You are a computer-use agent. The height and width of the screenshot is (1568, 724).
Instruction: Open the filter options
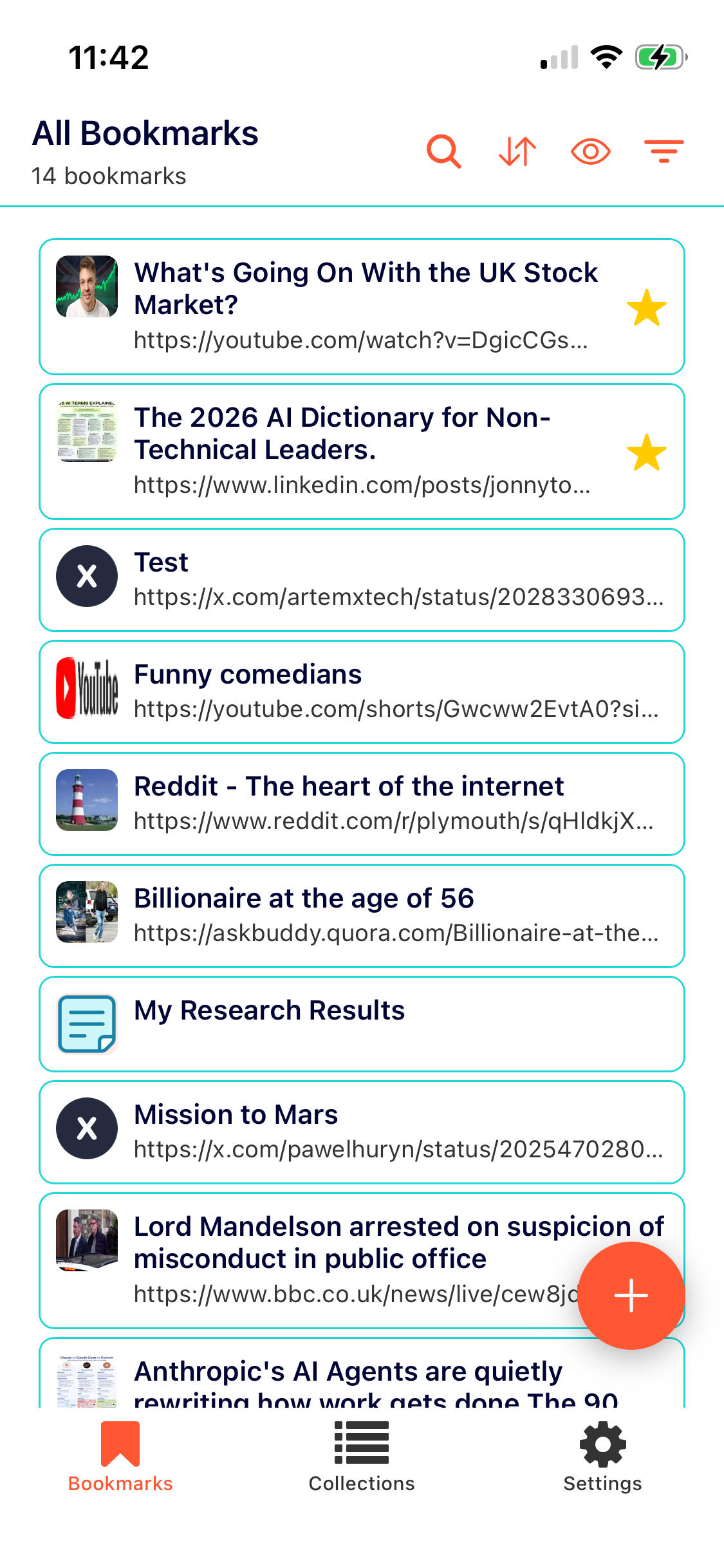(663, 150)
